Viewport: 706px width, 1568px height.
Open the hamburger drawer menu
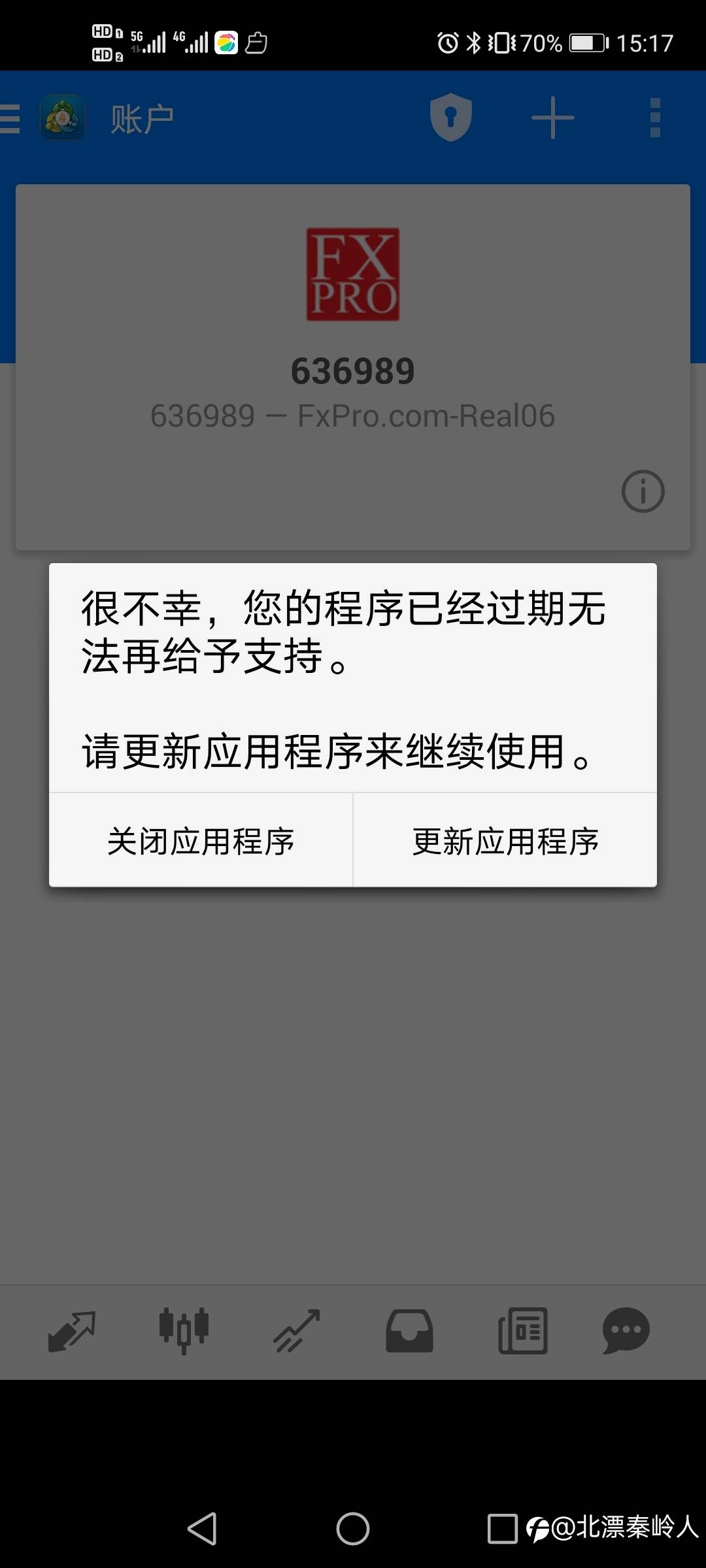[x=9, y=119]
